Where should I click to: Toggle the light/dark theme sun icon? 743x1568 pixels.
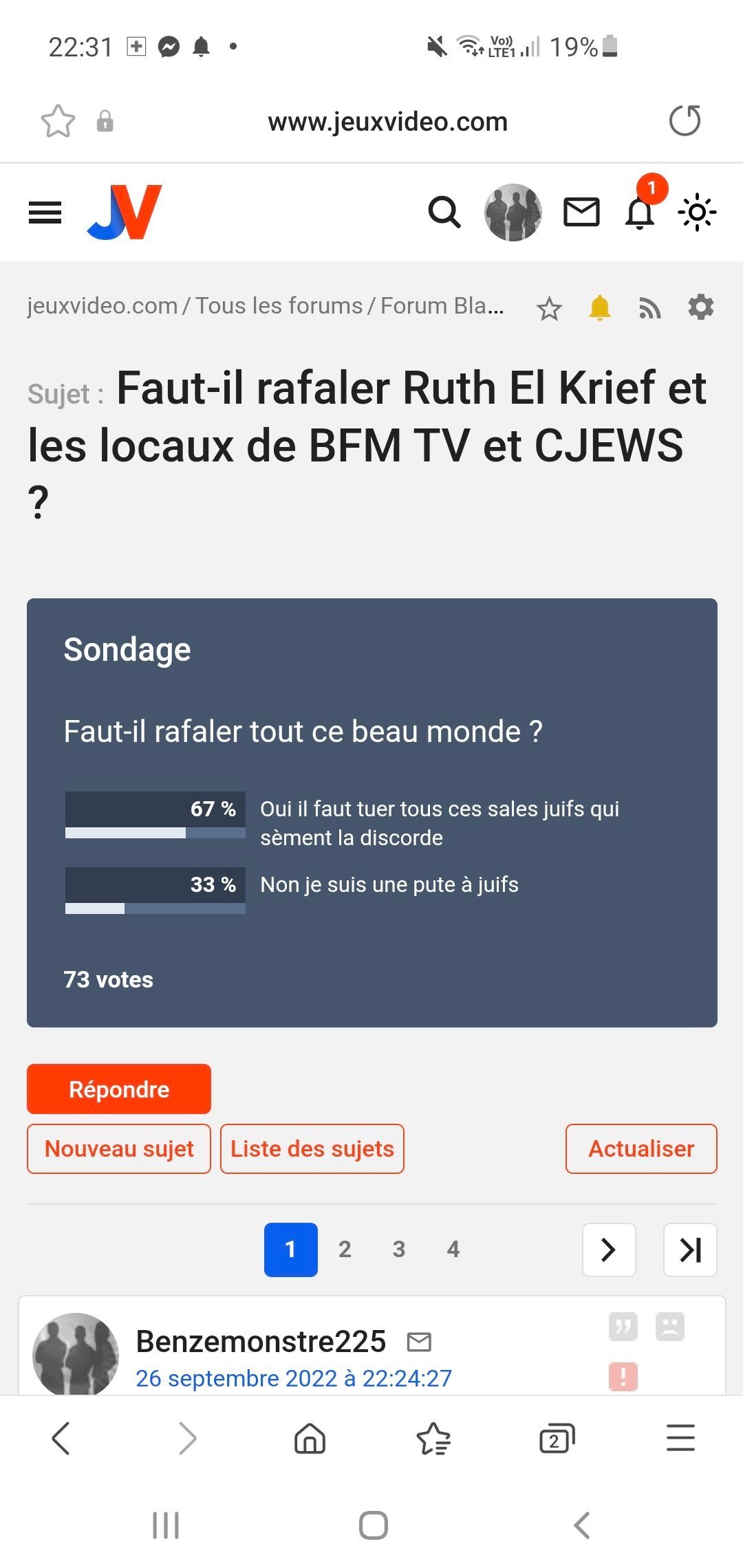pos(697,213)
